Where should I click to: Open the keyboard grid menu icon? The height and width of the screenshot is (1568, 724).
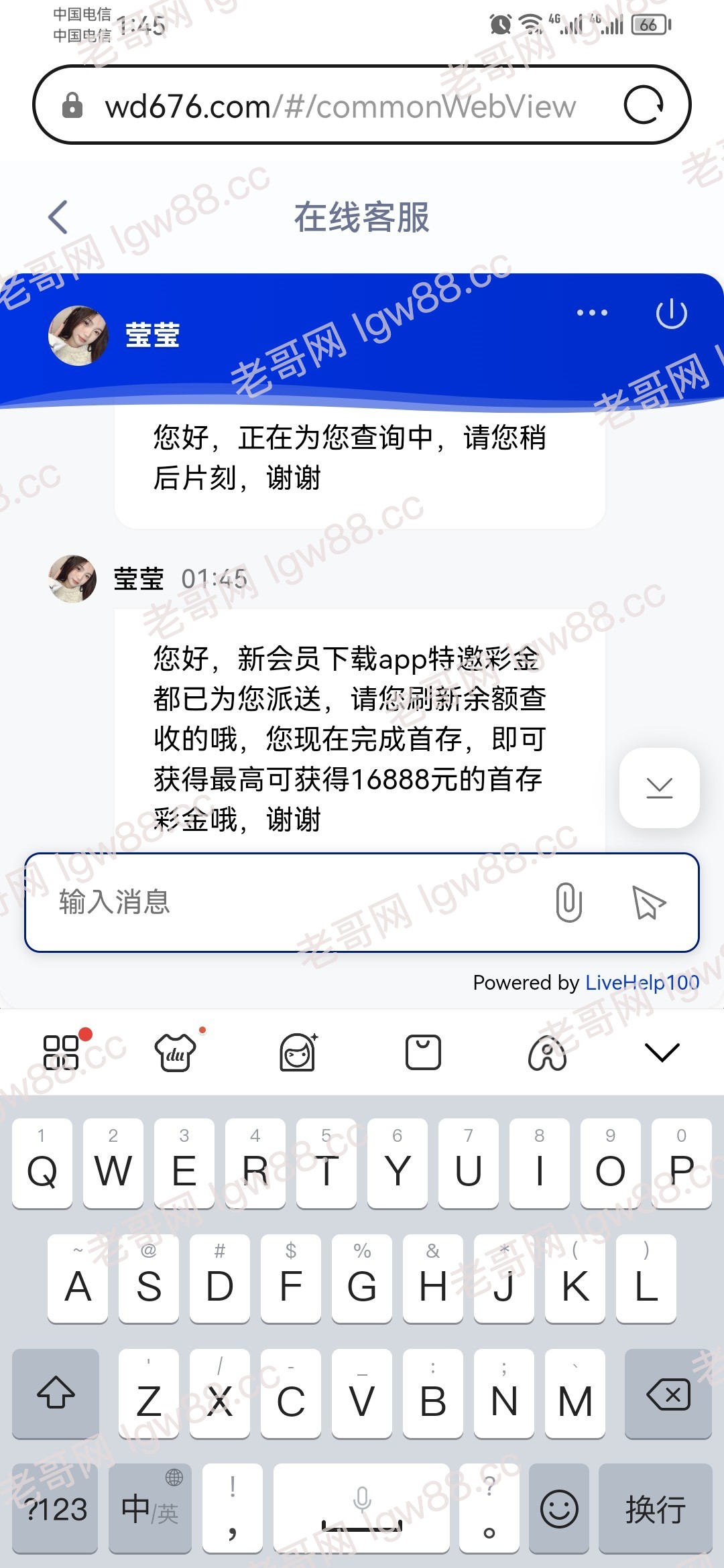62,1052
